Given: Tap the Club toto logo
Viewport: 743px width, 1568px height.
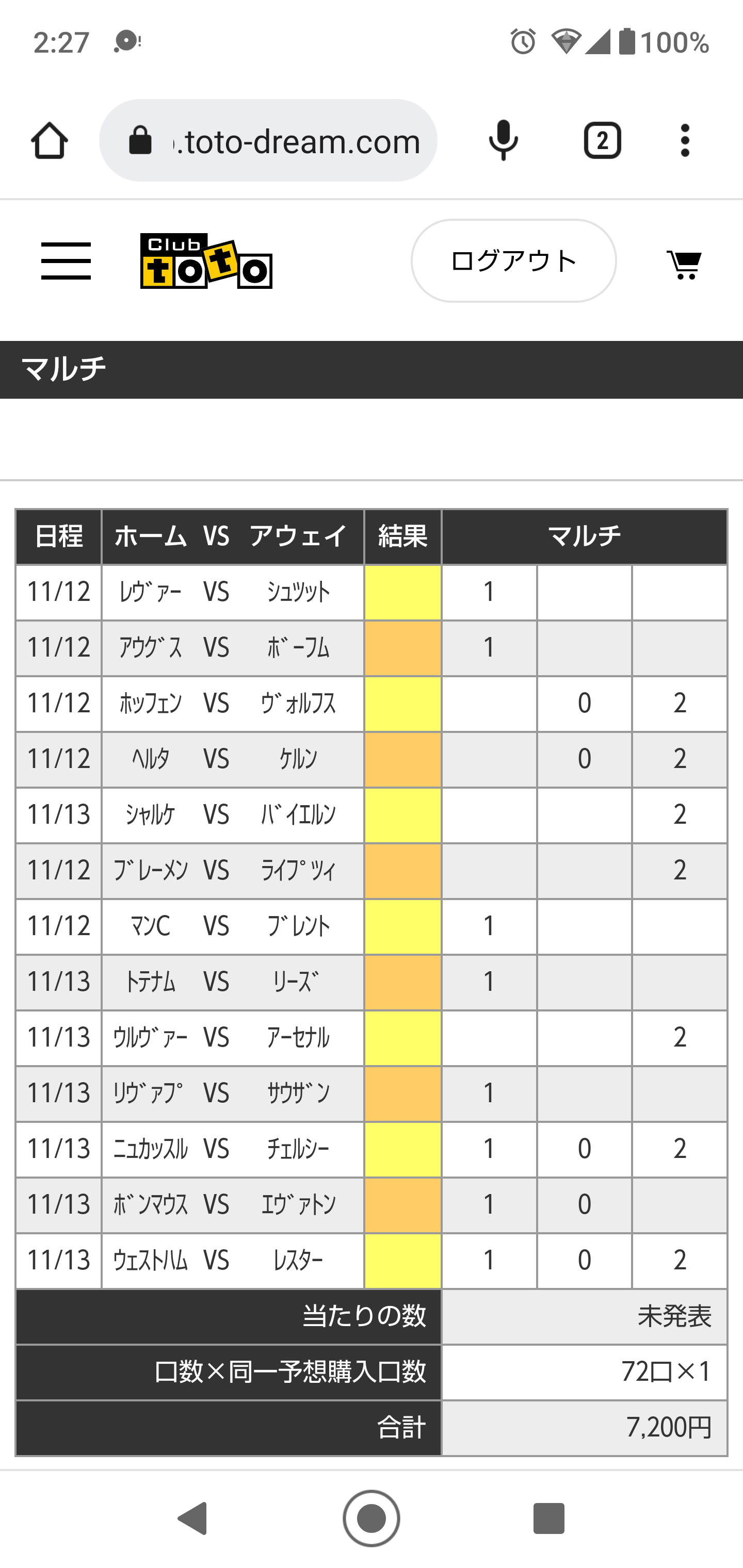Looking at the screenshot, I should point(206,261).
